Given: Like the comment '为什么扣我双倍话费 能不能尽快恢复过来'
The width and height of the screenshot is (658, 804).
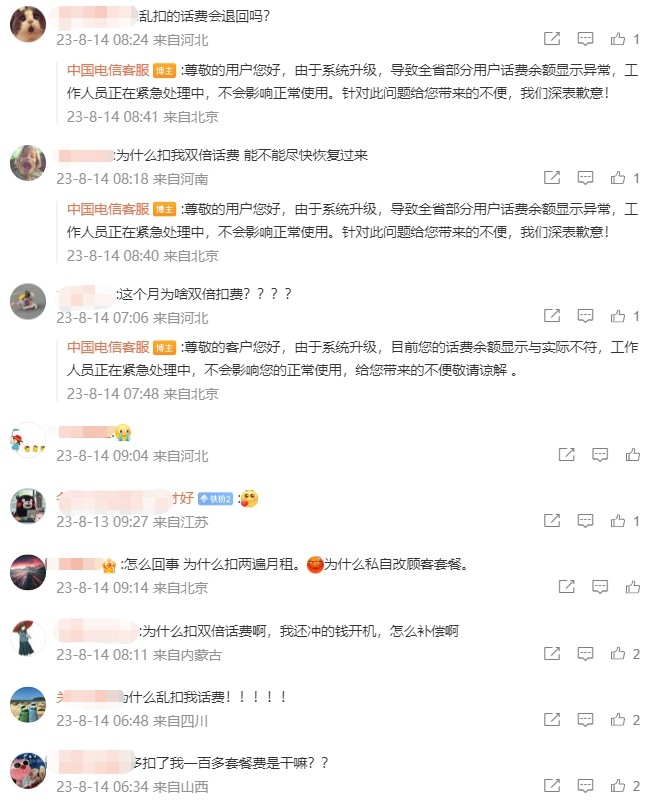Looking at the screenshot, I should click(x=618, y=178).
